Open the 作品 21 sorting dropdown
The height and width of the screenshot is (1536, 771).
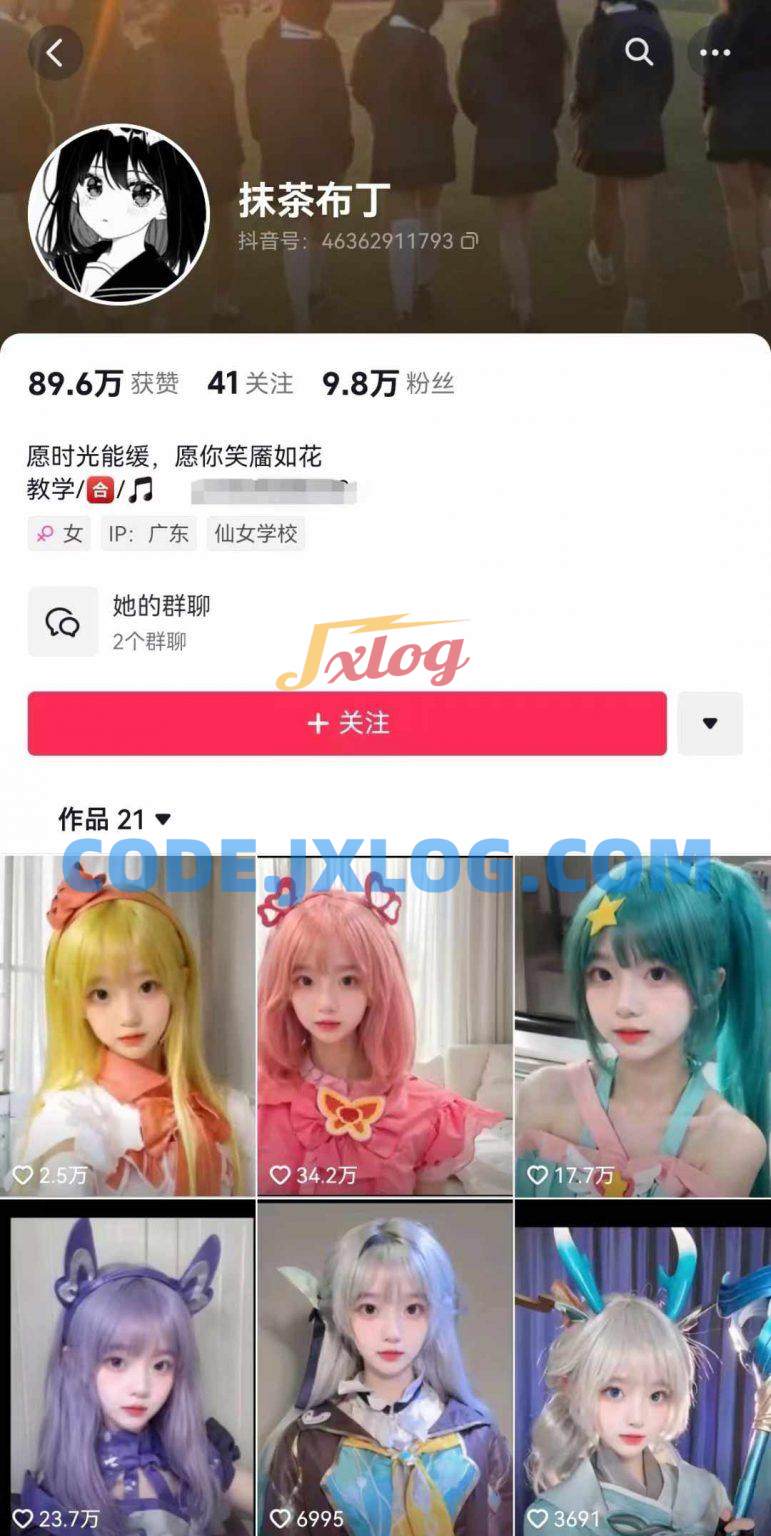coord(115,819)
